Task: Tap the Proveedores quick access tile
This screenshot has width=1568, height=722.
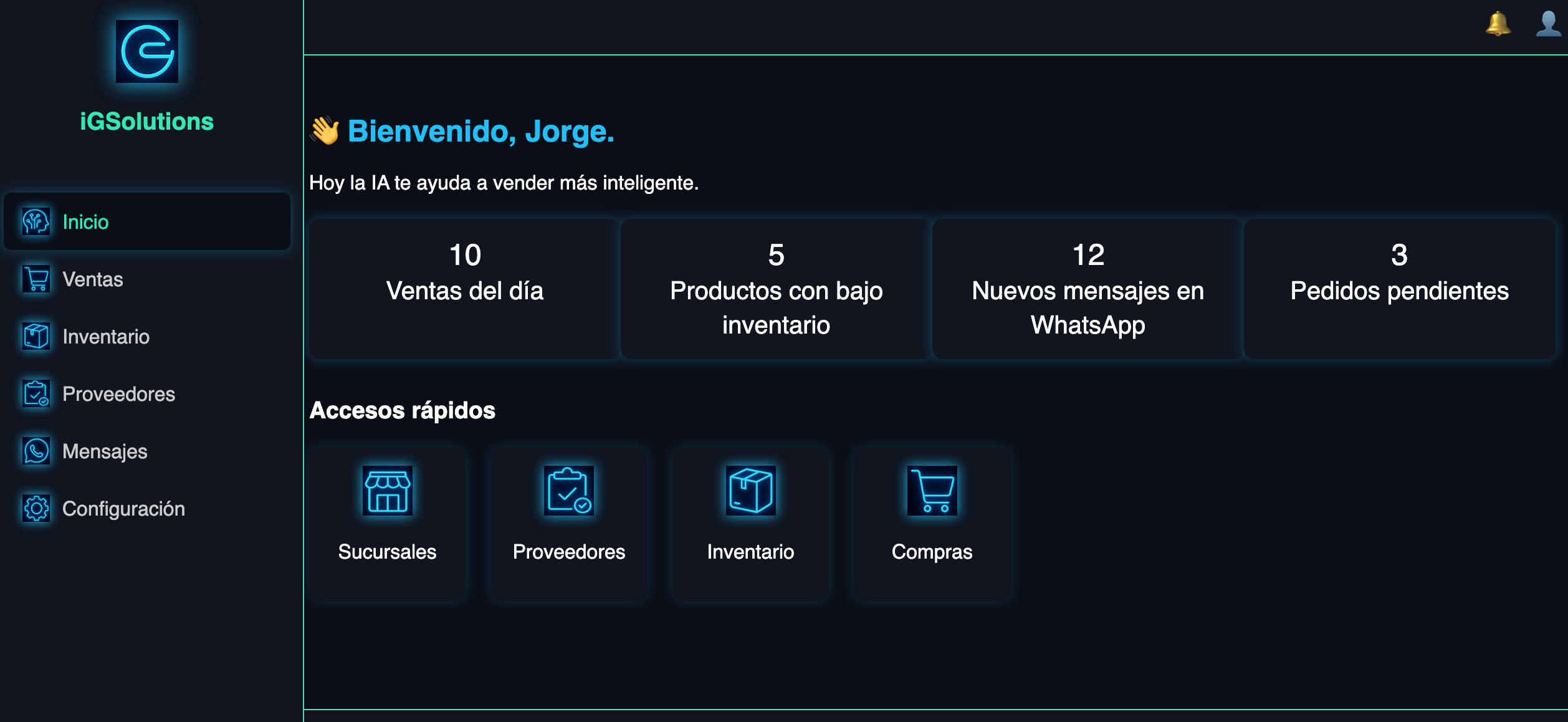Action: tap(568, 523)
